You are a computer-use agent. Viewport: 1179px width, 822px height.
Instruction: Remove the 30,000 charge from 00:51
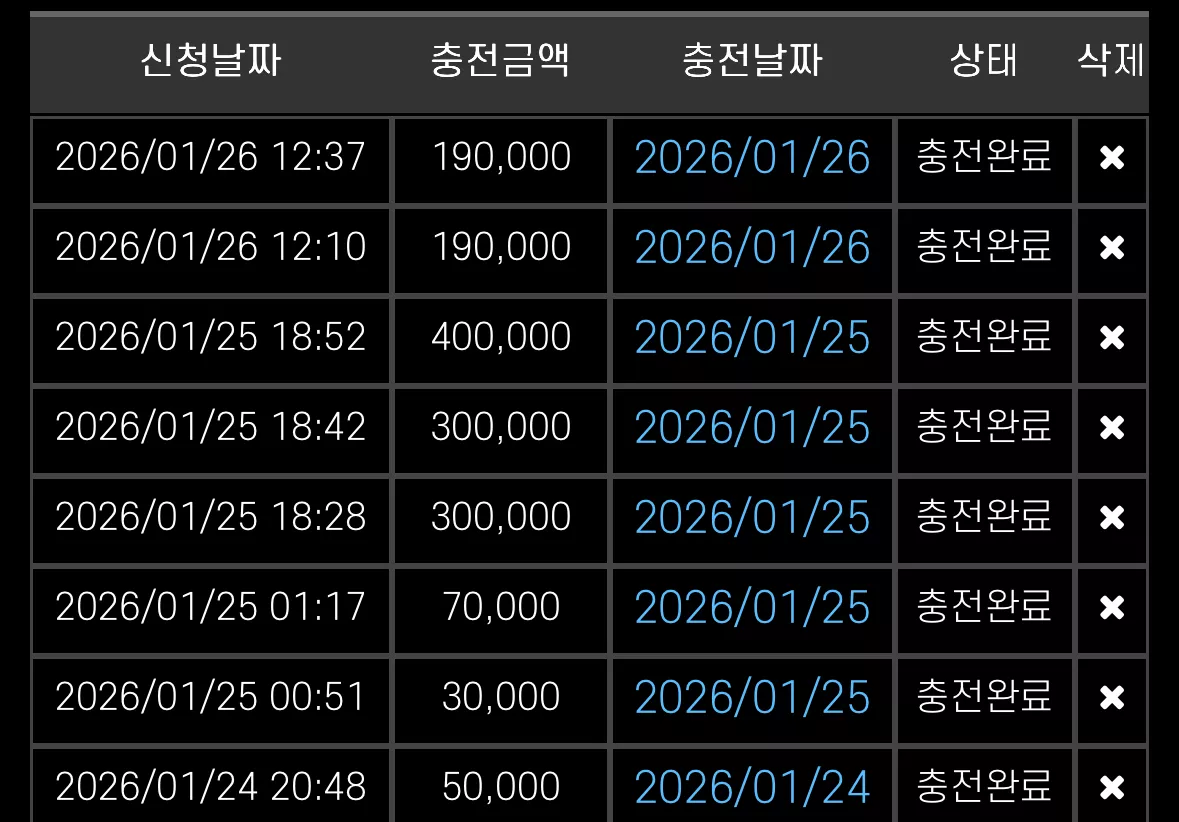[1111, 698]
